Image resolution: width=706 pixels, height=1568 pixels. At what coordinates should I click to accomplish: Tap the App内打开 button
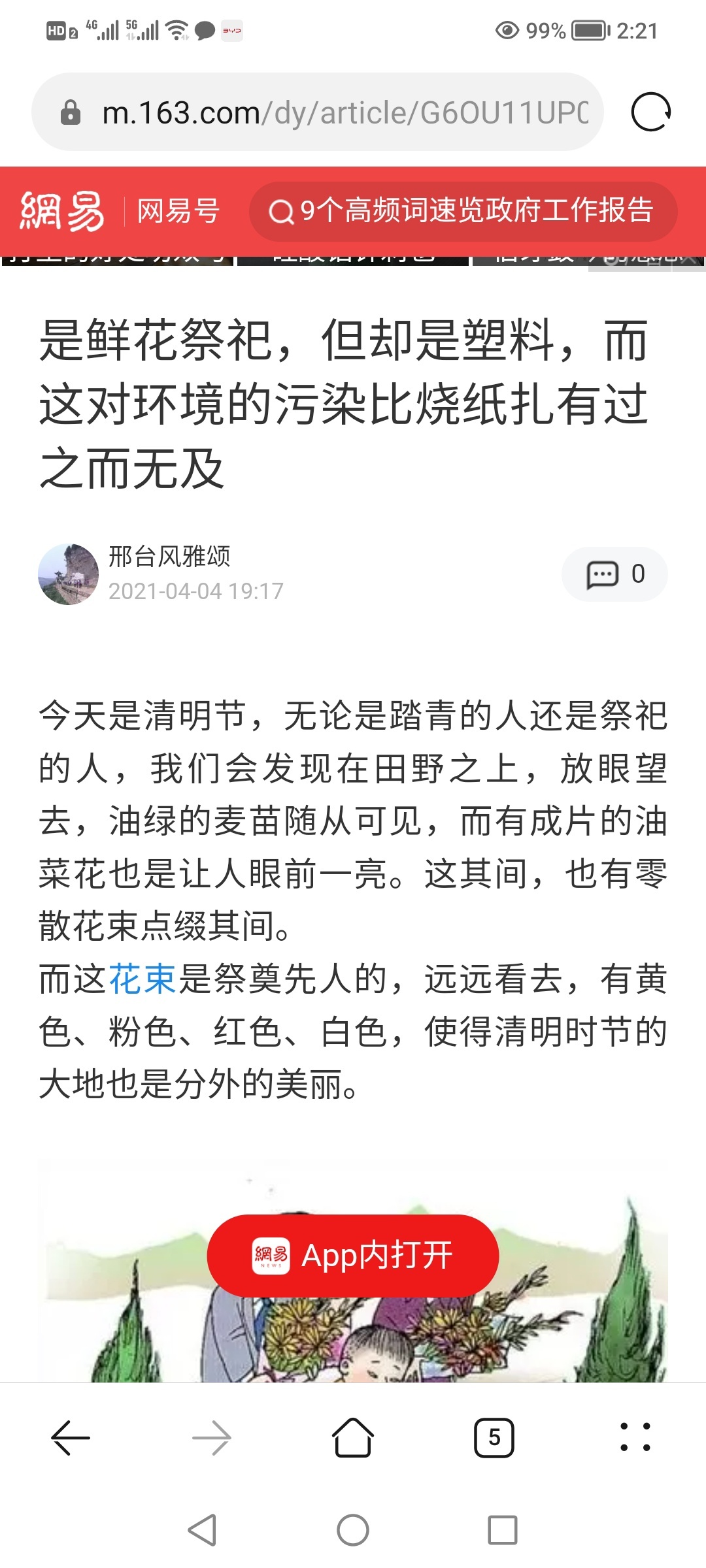pyautogui.click(x=353, y=1256)
